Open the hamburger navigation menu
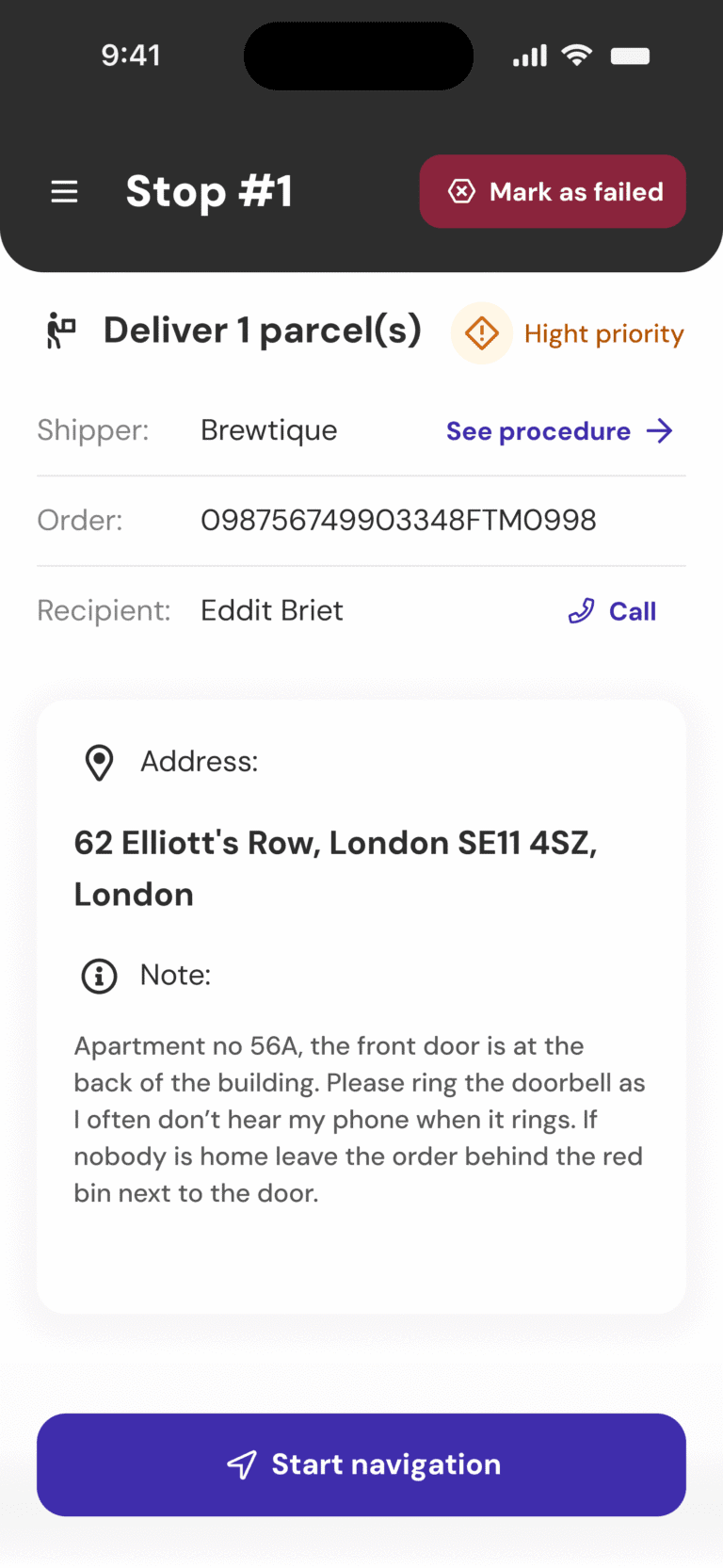The image size is (723, 1568). [x=64, y=191]
